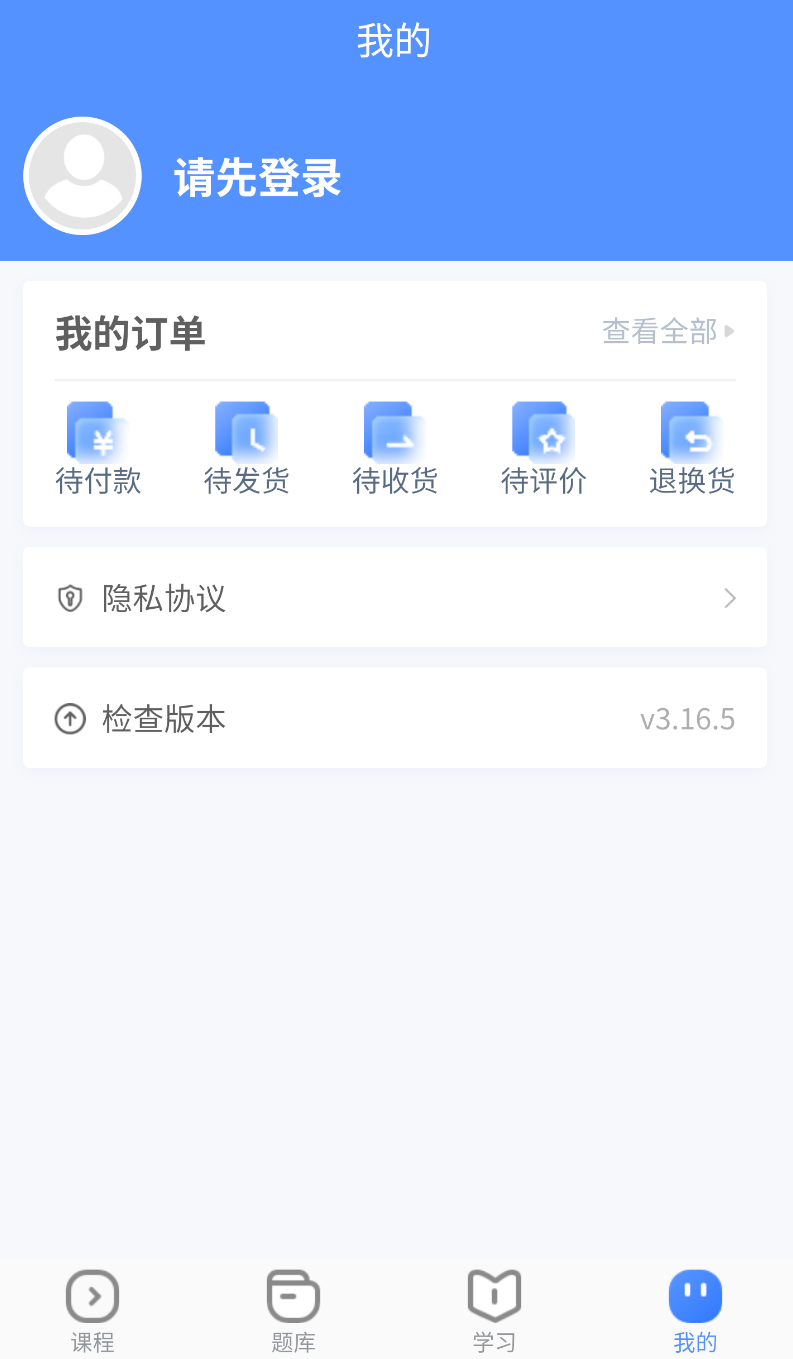Click the upward arrow icon beside 检查版本

[x=69, y=718]
